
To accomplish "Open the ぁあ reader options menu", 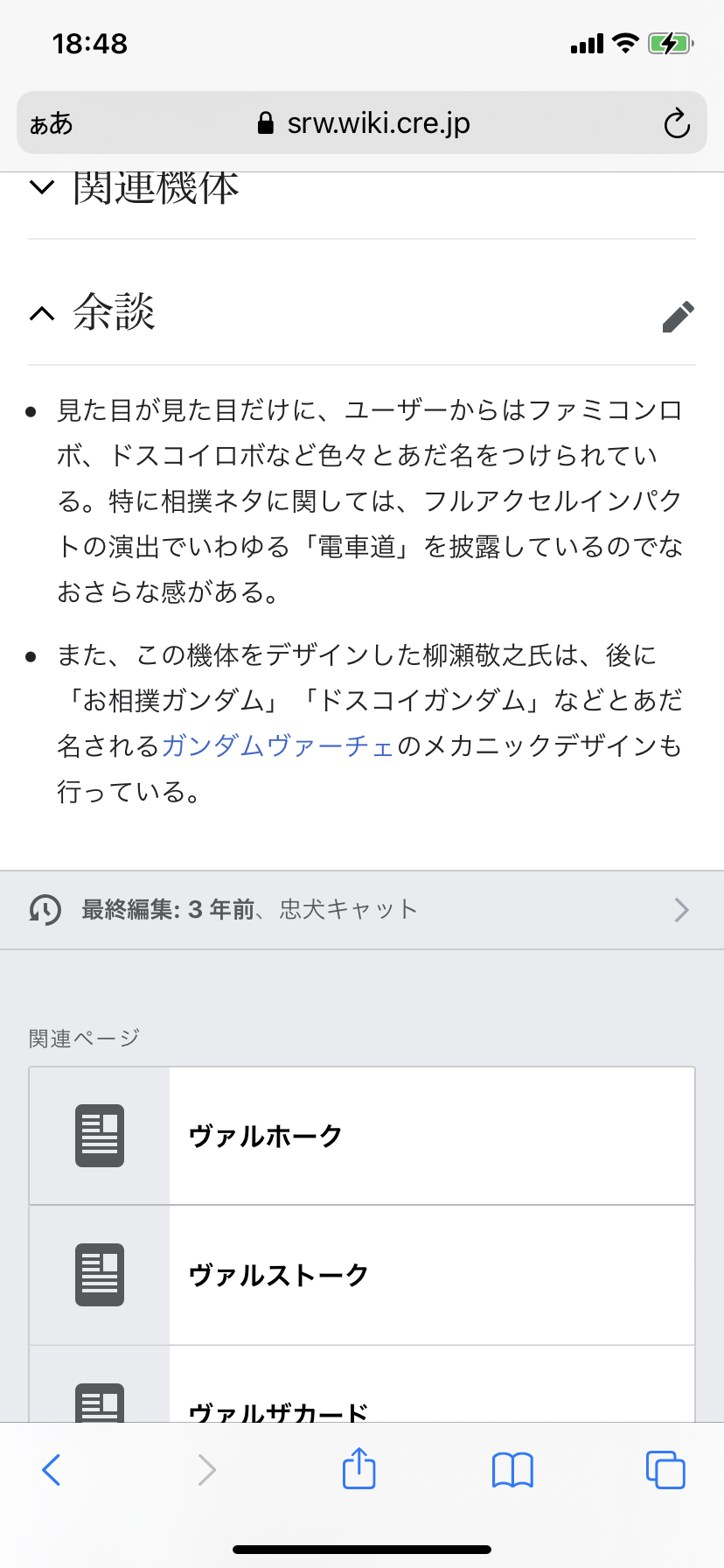I will point(52,123).
